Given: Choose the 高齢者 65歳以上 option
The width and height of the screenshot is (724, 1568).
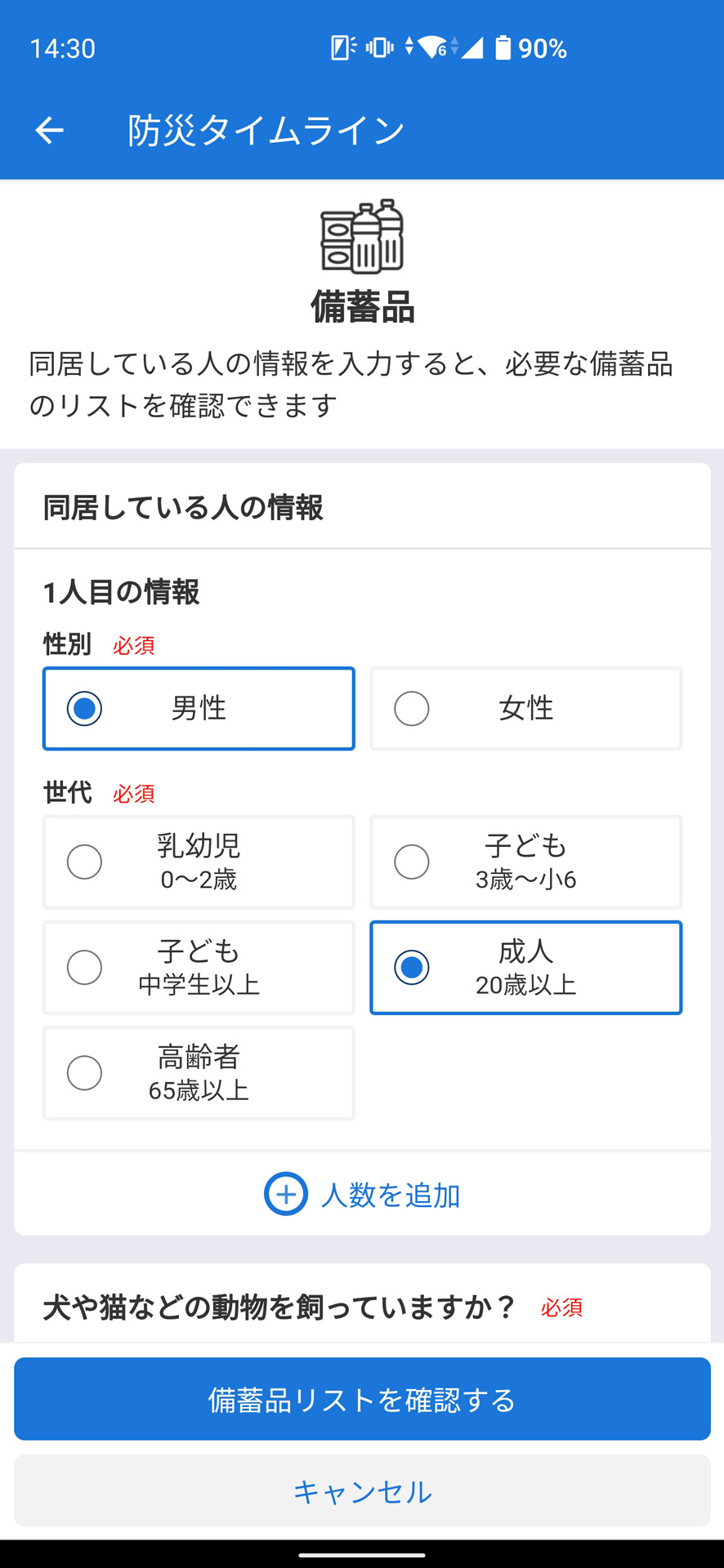Looking at the screenshot, I should point(199,1072).
